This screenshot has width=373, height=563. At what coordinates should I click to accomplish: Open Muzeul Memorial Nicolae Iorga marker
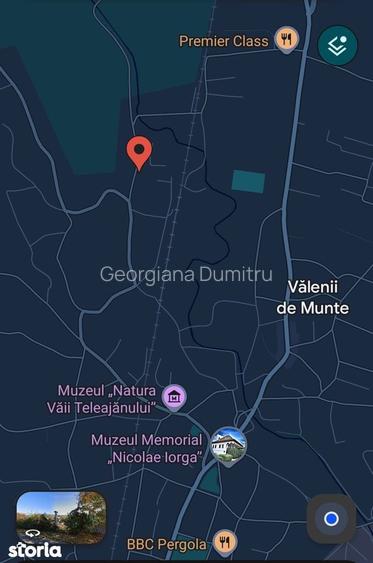pyautogui.click(x=229, y=446)
